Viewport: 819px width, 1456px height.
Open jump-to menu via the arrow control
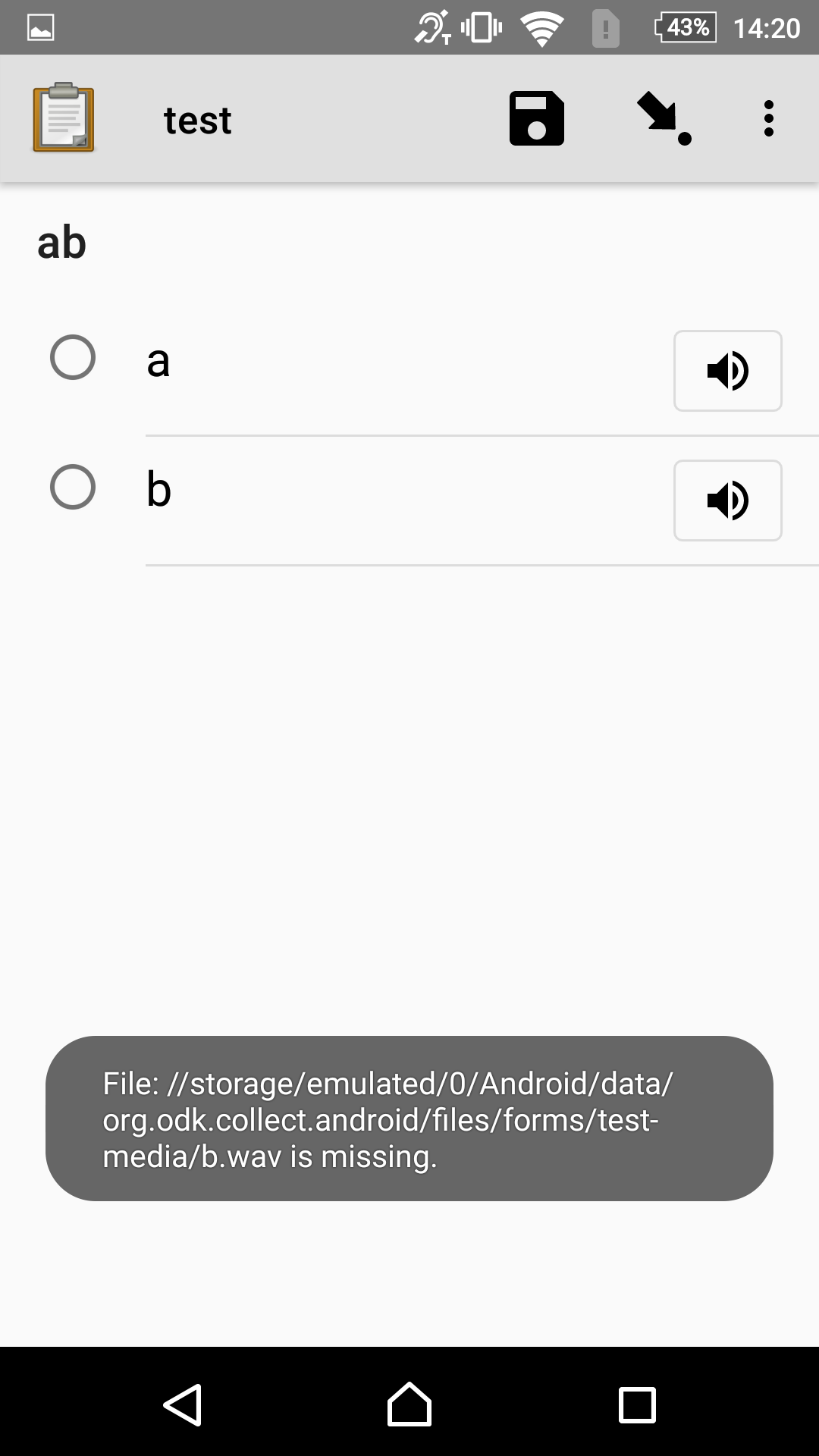pos(662,119)
